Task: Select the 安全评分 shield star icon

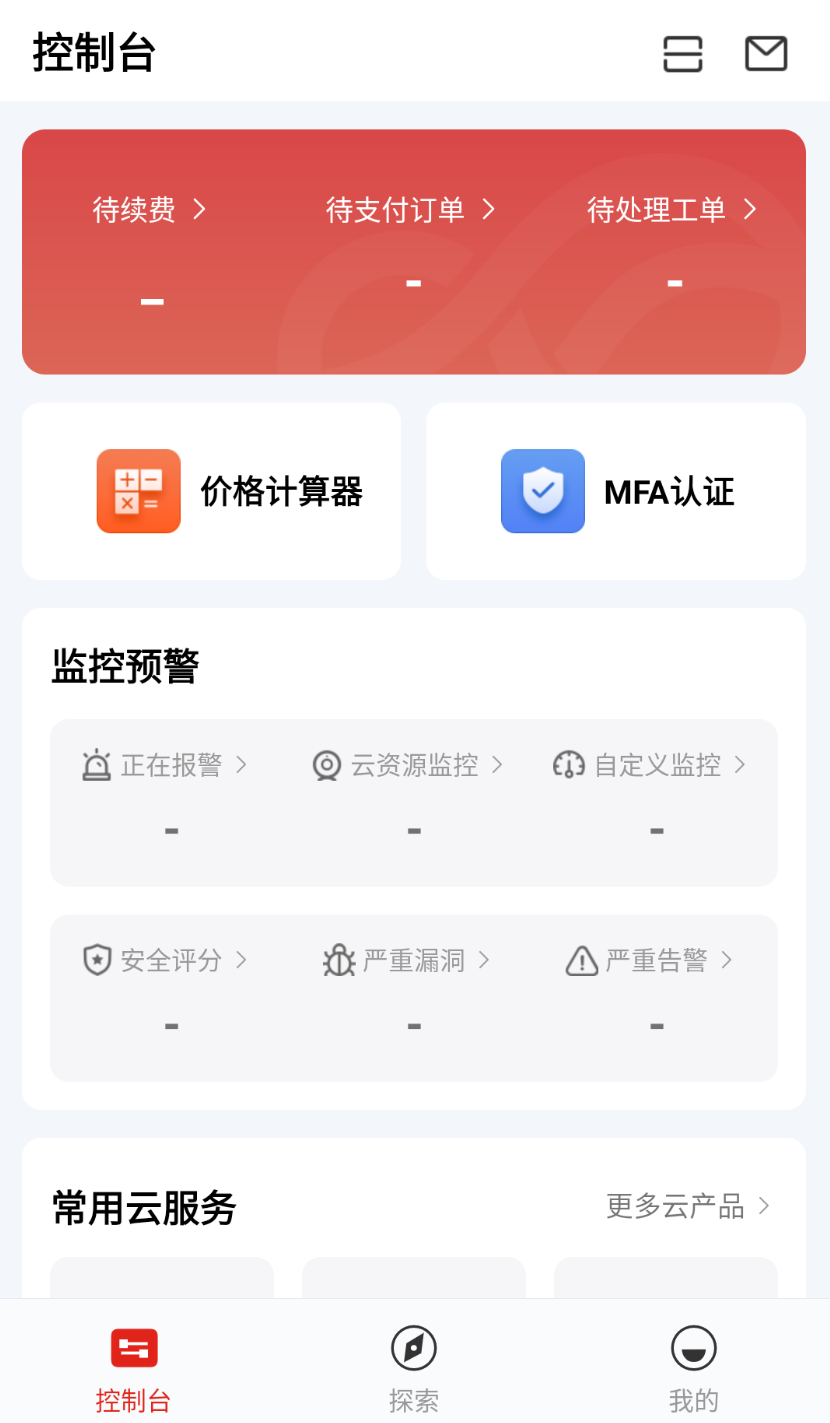Action: pyautogui.click(x=96, y=960)
